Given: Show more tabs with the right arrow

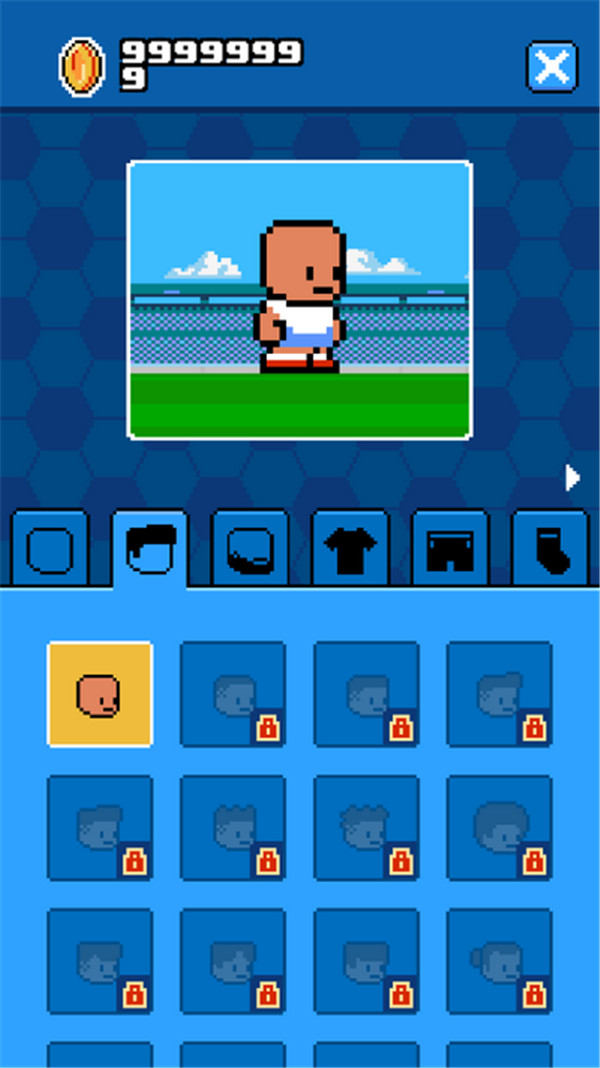Looking at the screenshot, I should [573, 477].
